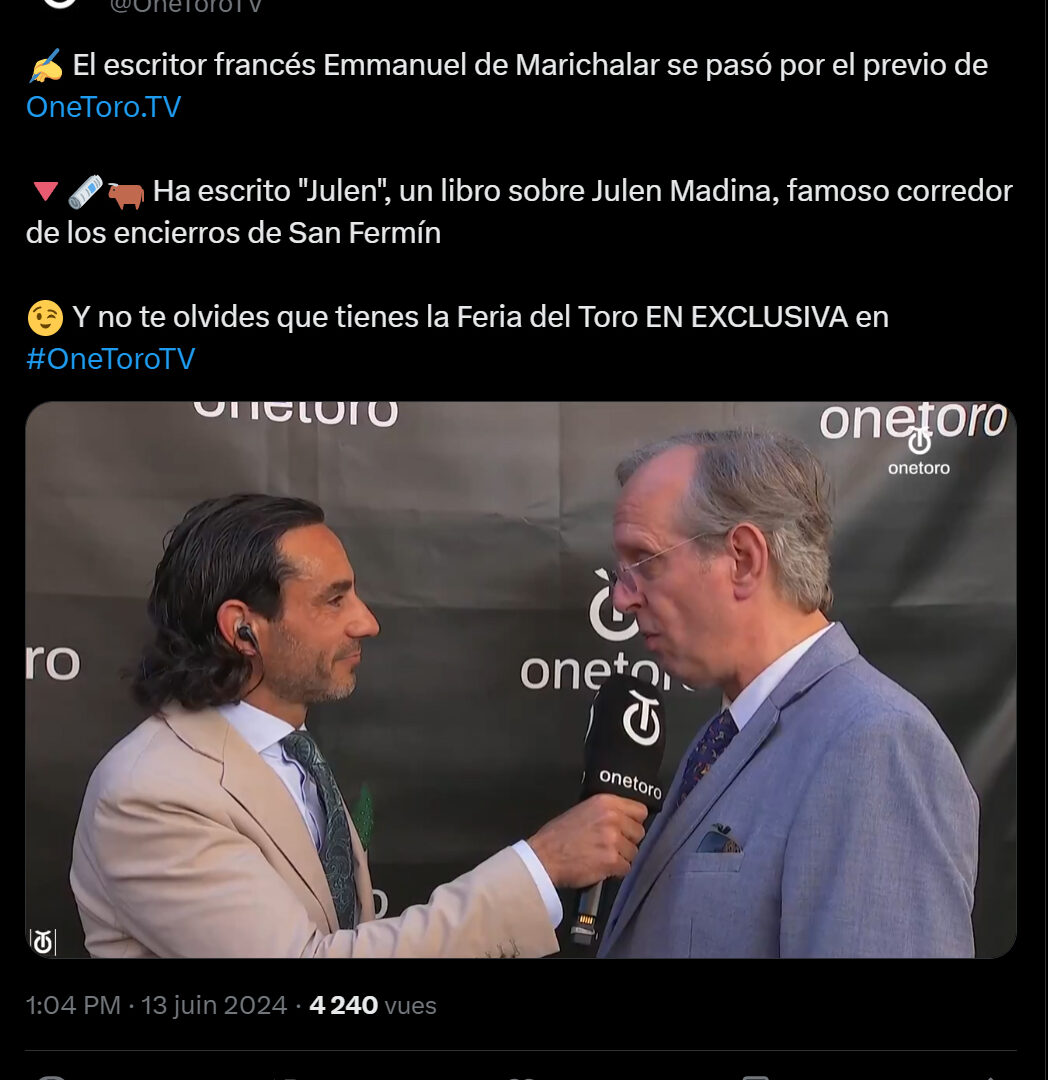
Task: Play the onetoro interview video
Action: [x=520, y=680]
